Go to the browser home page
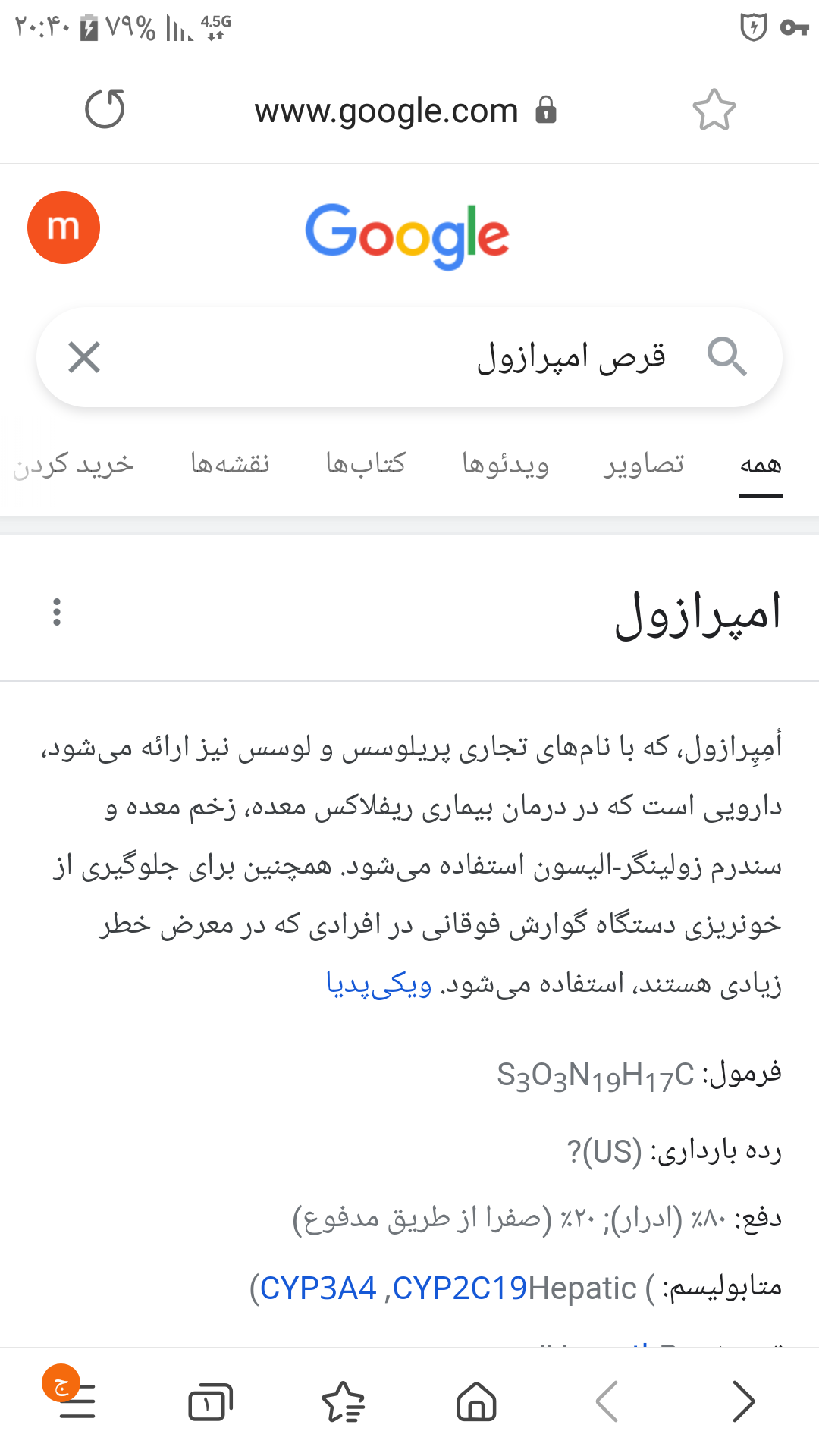 (476, 1401)
